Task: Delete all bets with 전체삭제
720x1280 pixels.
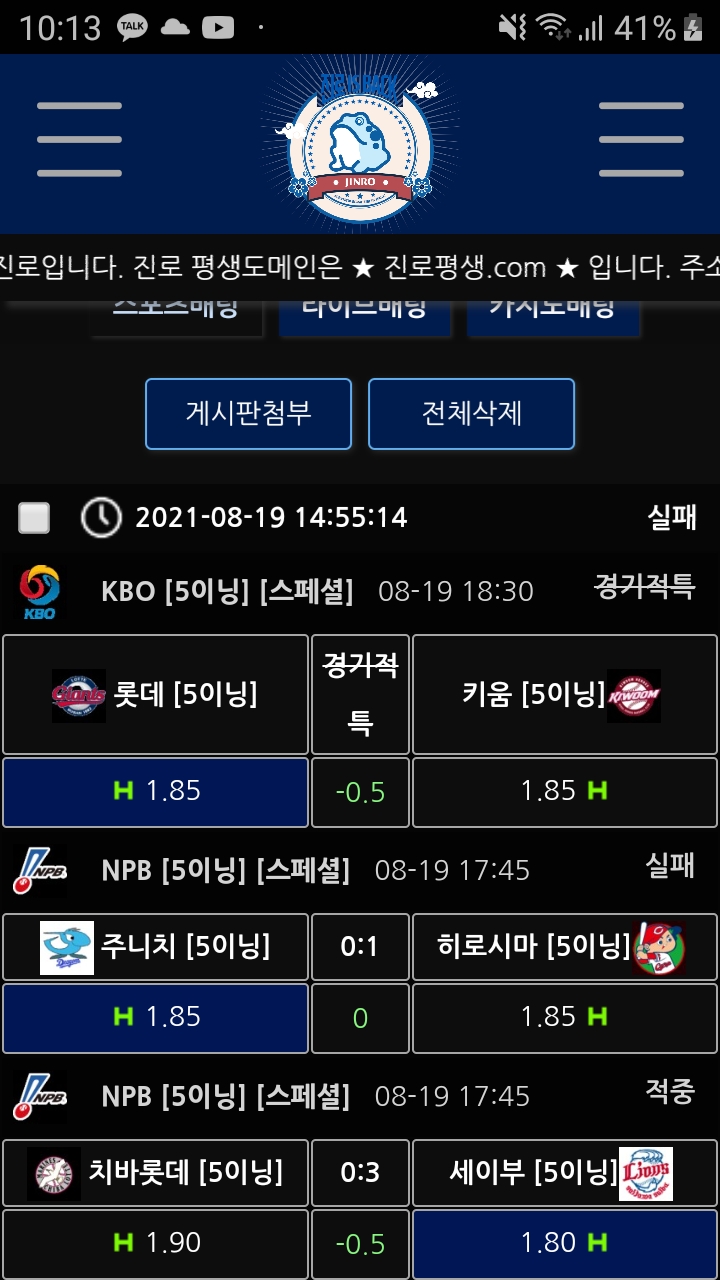Action: 471,414
